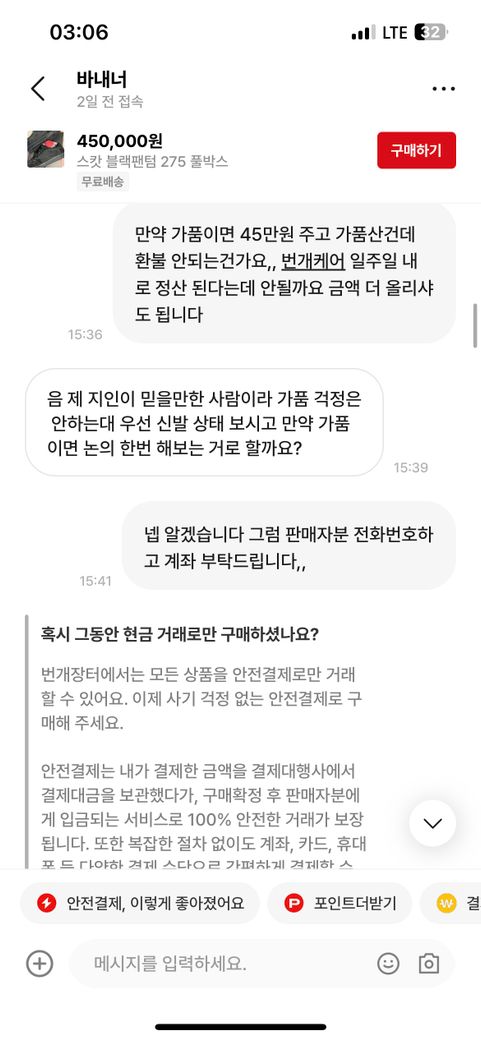Open the 스캇 블랙팬텀 product thumbnail
This screenshot has width=481, height=1040.
pyautogui.click(x=46, y=149)
